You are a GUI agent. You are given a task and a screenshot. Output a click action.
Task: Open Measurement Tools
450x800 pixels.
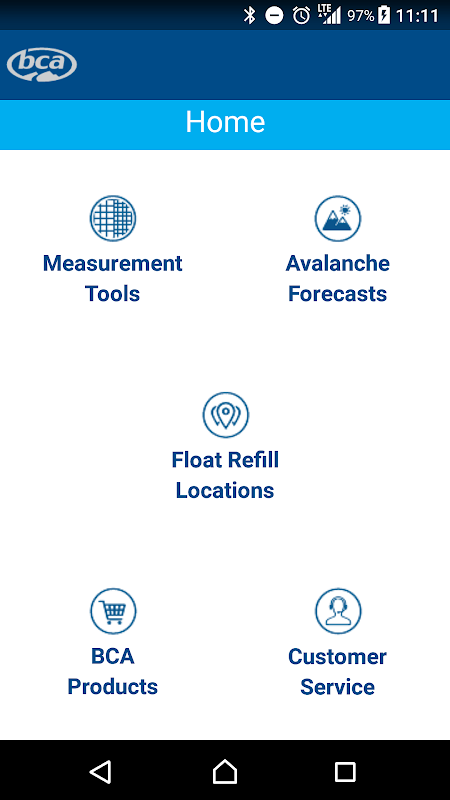(x=113, y=250)
